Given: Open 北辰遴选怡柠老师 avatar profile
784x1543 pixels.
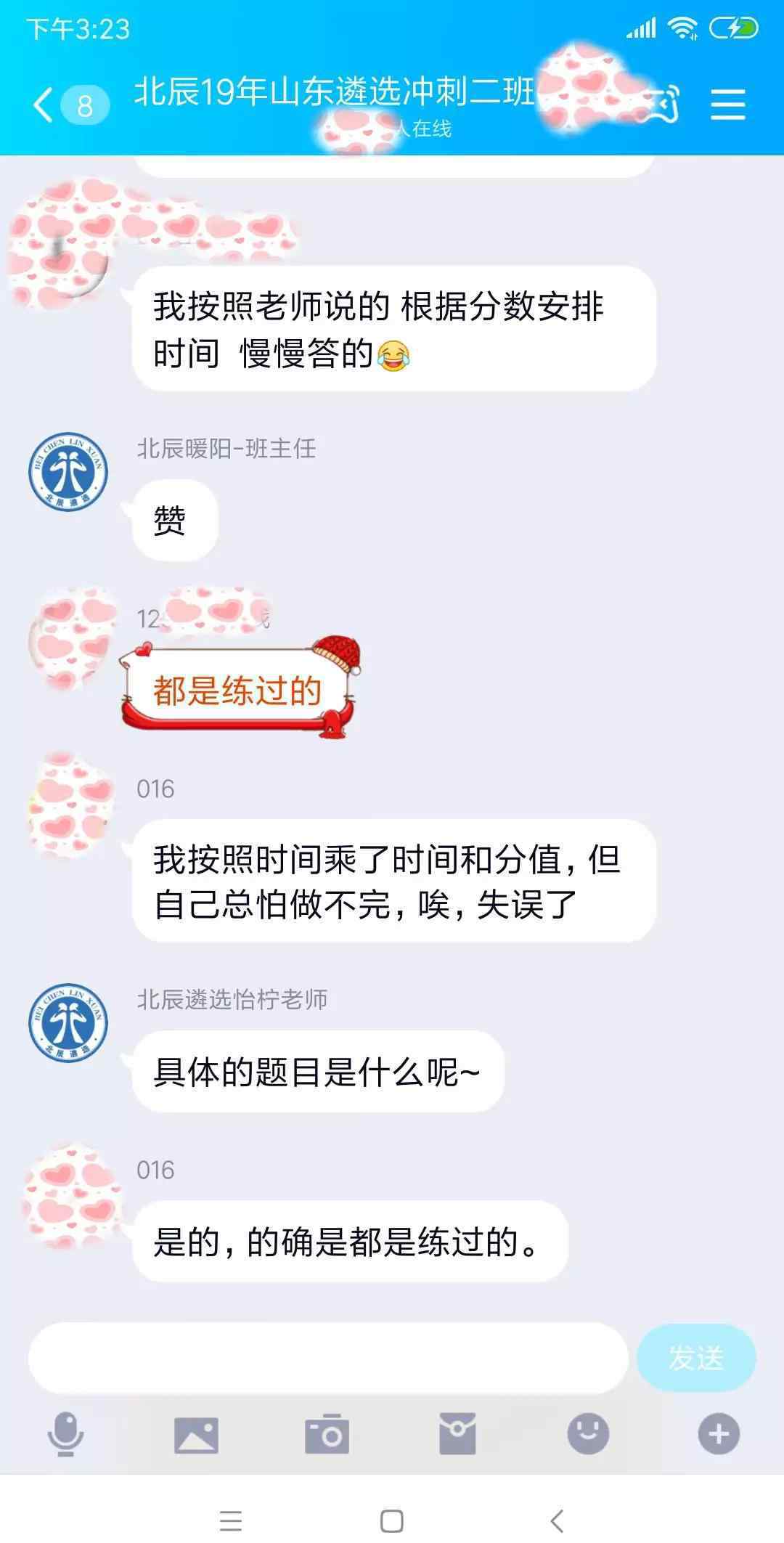Looking at the screenshot, I should pyautogui.click(x=68, y=1022).
